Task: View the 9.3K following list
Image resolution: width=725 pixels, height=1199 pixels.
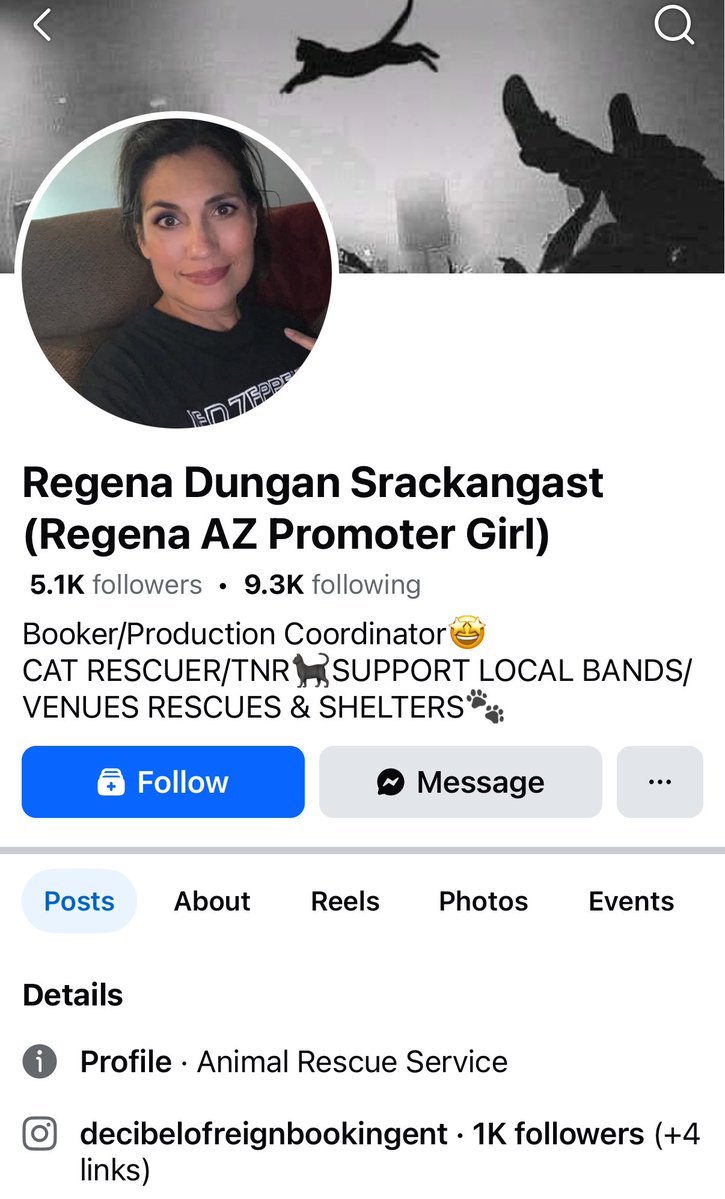Action: tap(332, 584)
